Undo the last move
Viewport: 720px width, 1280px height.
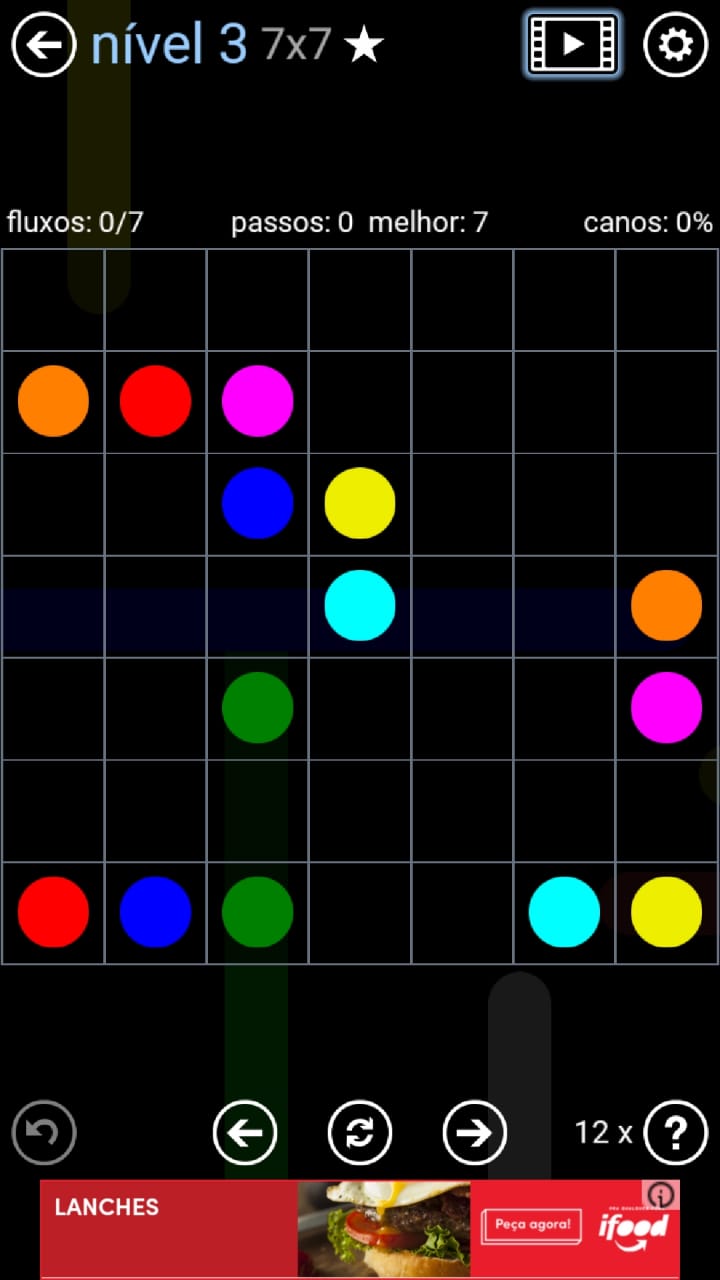[x=44, y=1133]
